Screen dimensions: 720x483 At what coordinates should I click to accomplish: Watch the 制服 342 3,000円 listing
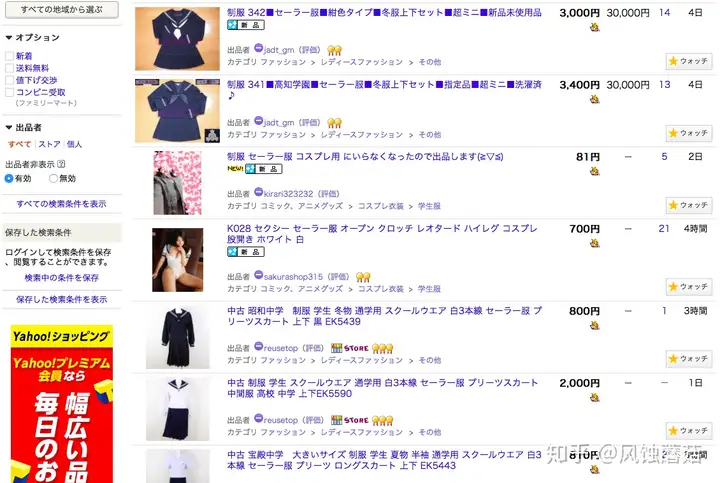[689, 61]
